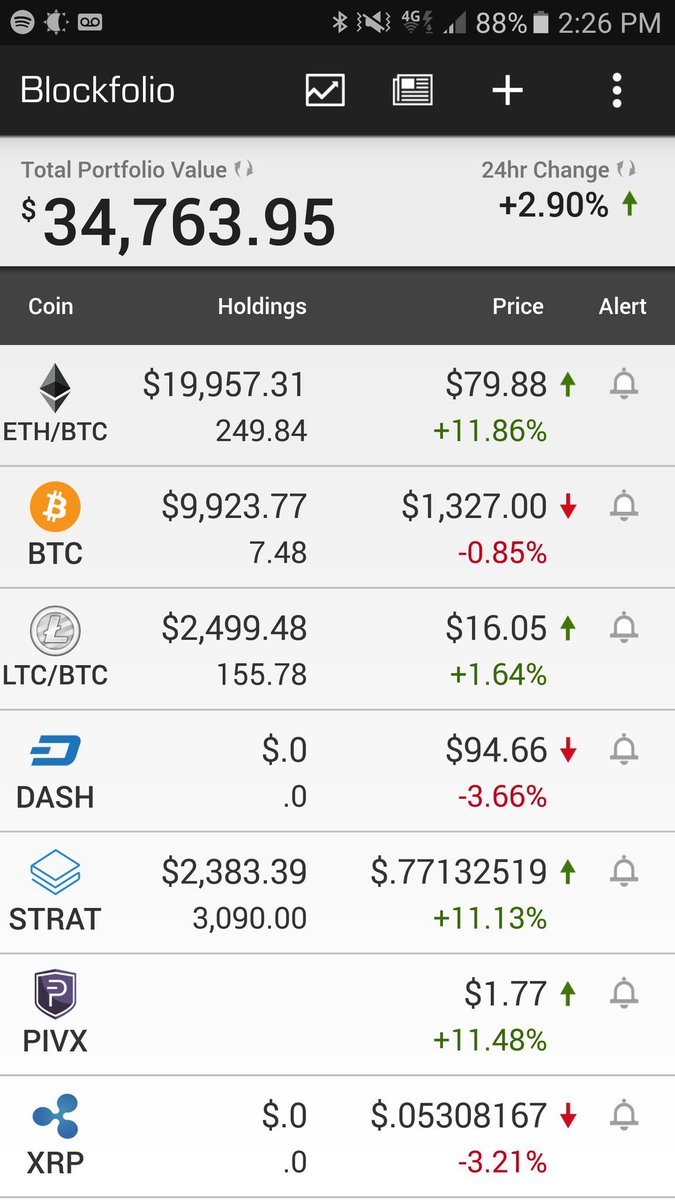Toggle the 24hr Change display
Viewport: 675px width, 1200px height.
pos(627,169)
